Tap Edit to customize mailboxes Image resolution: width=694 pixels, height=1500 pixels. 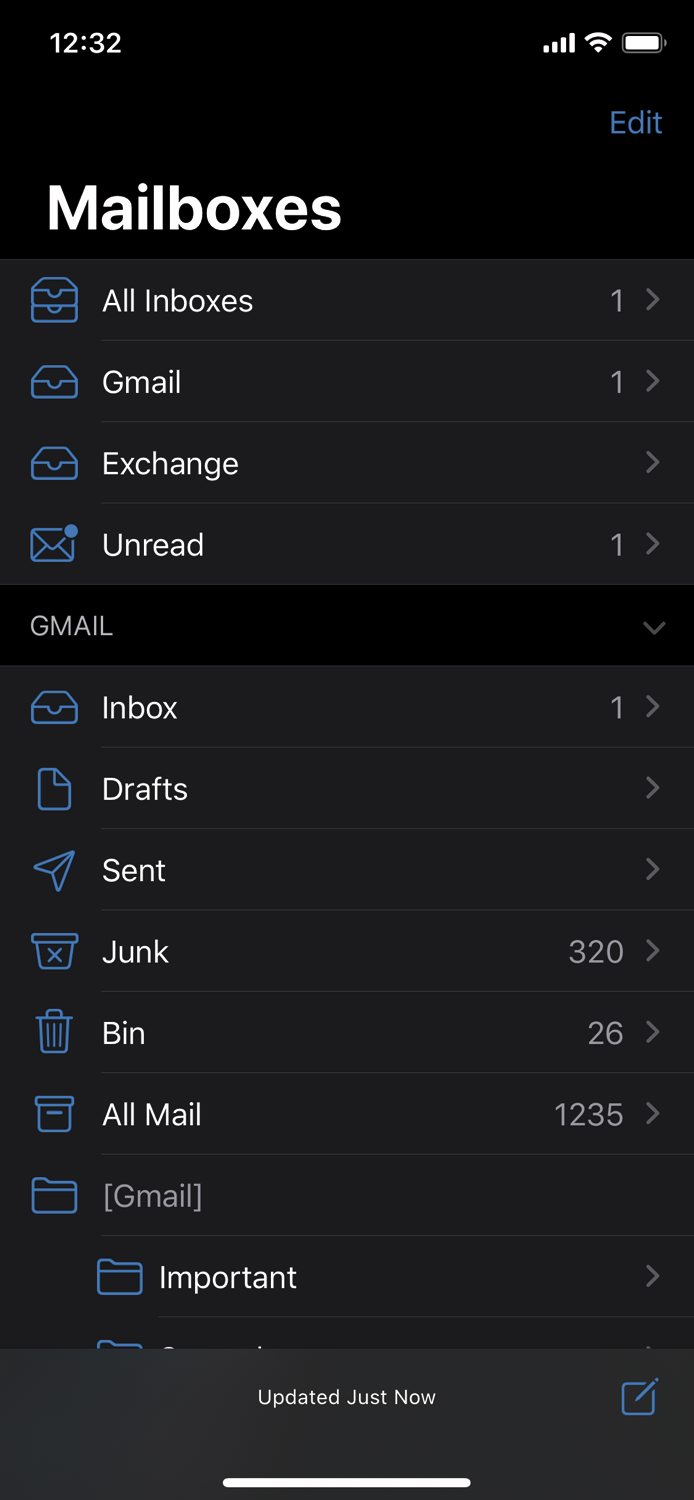tap(636, 122)
